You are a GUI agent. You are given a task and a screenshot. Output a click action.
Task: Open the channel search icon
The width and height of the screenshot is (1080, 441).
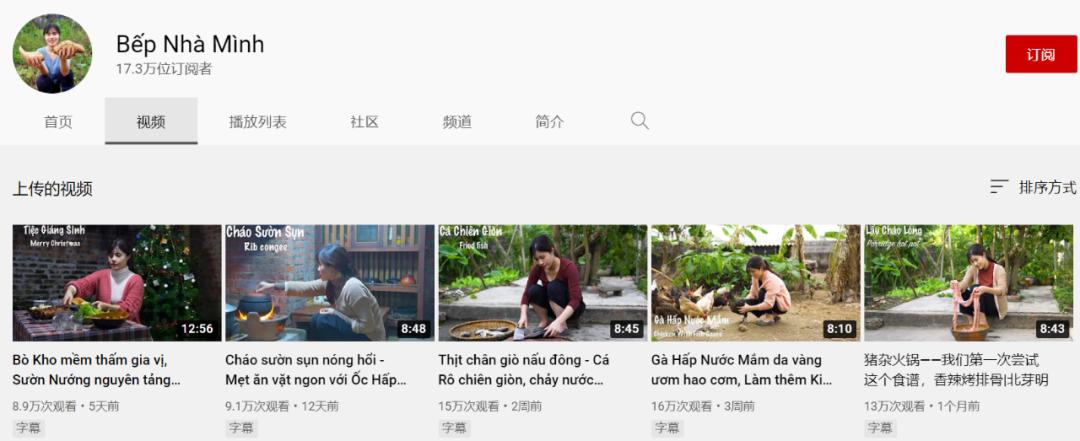640,121
